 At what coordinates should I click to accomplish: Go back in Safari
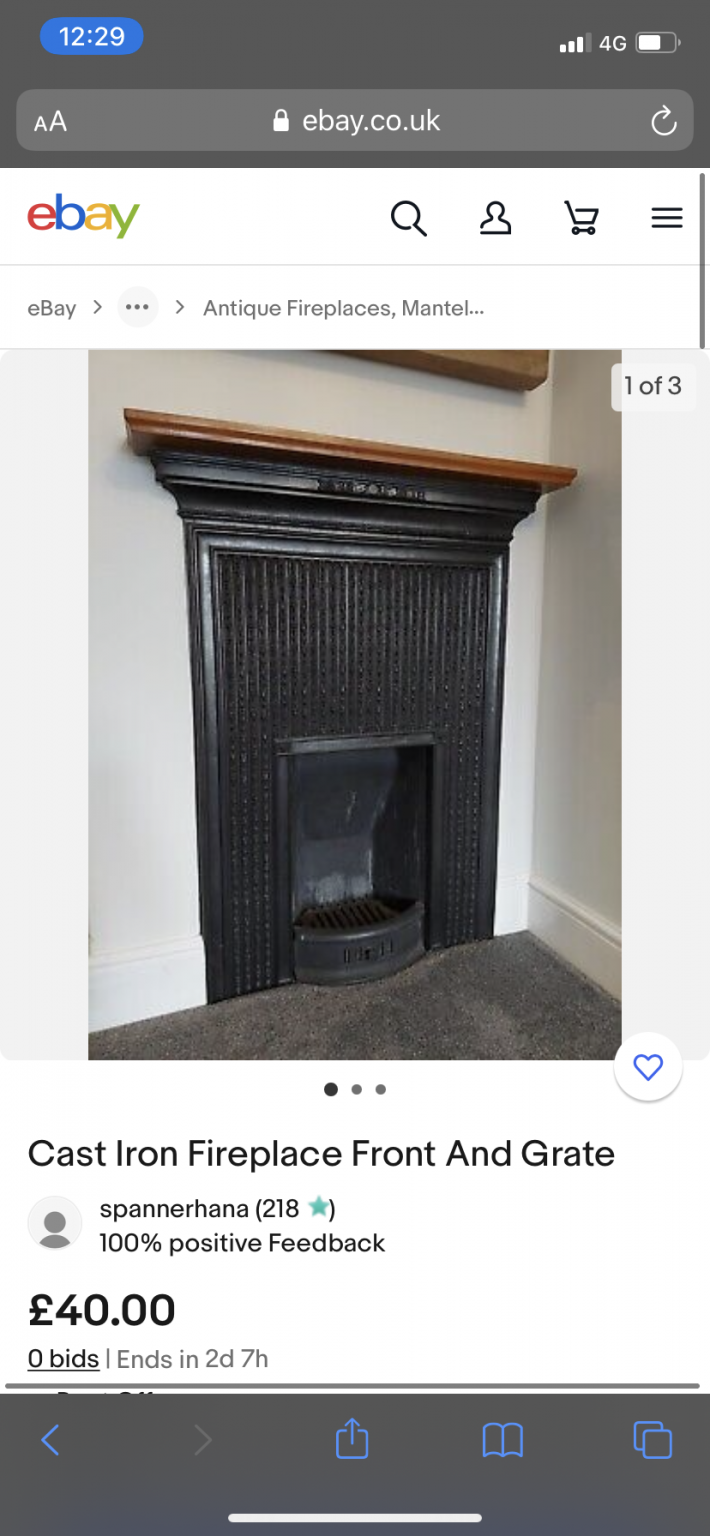pos(50,1440)
